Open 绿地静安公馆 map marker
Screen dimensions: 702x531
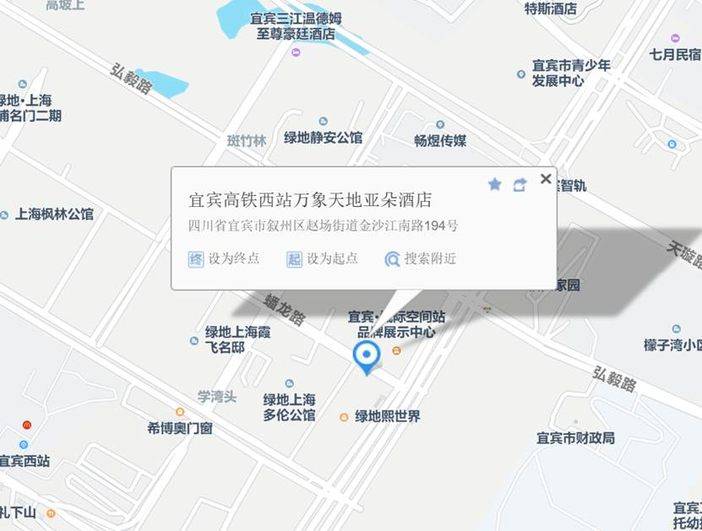[x=323, y=121]
